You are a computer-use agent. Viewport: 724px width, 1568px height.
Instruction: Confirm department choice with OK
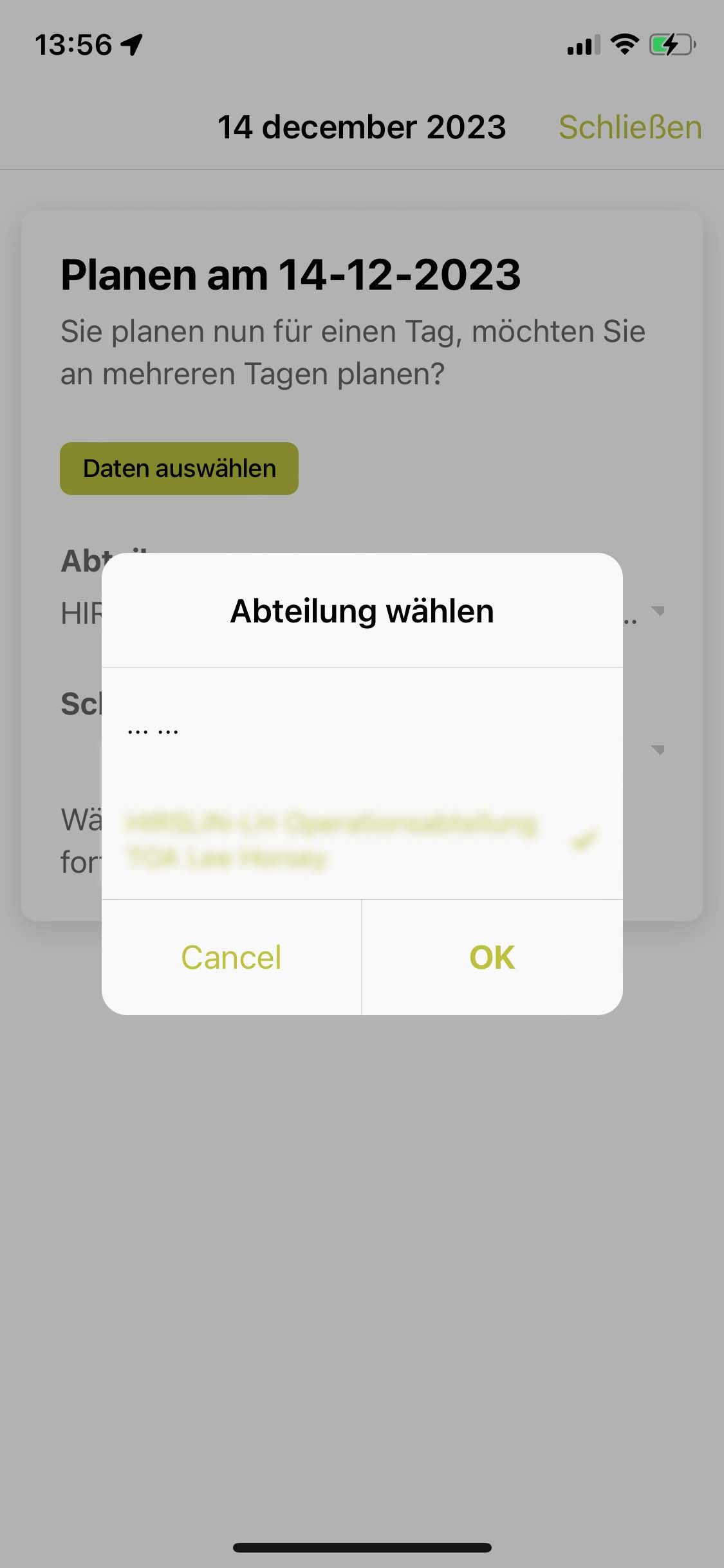[x=492, y=957]
